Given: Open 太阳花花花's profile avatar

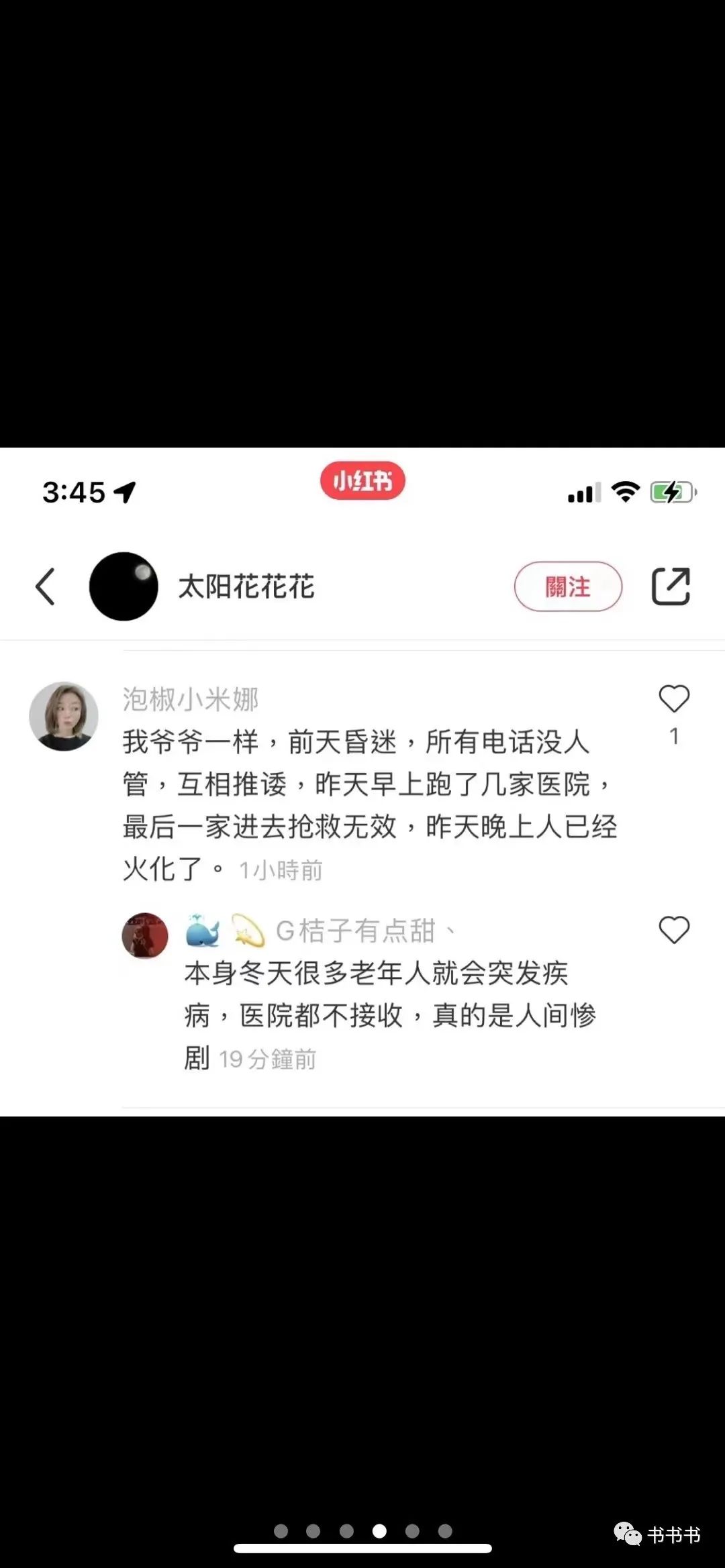Looking at the screenshot, I should (x=124, y=587).
